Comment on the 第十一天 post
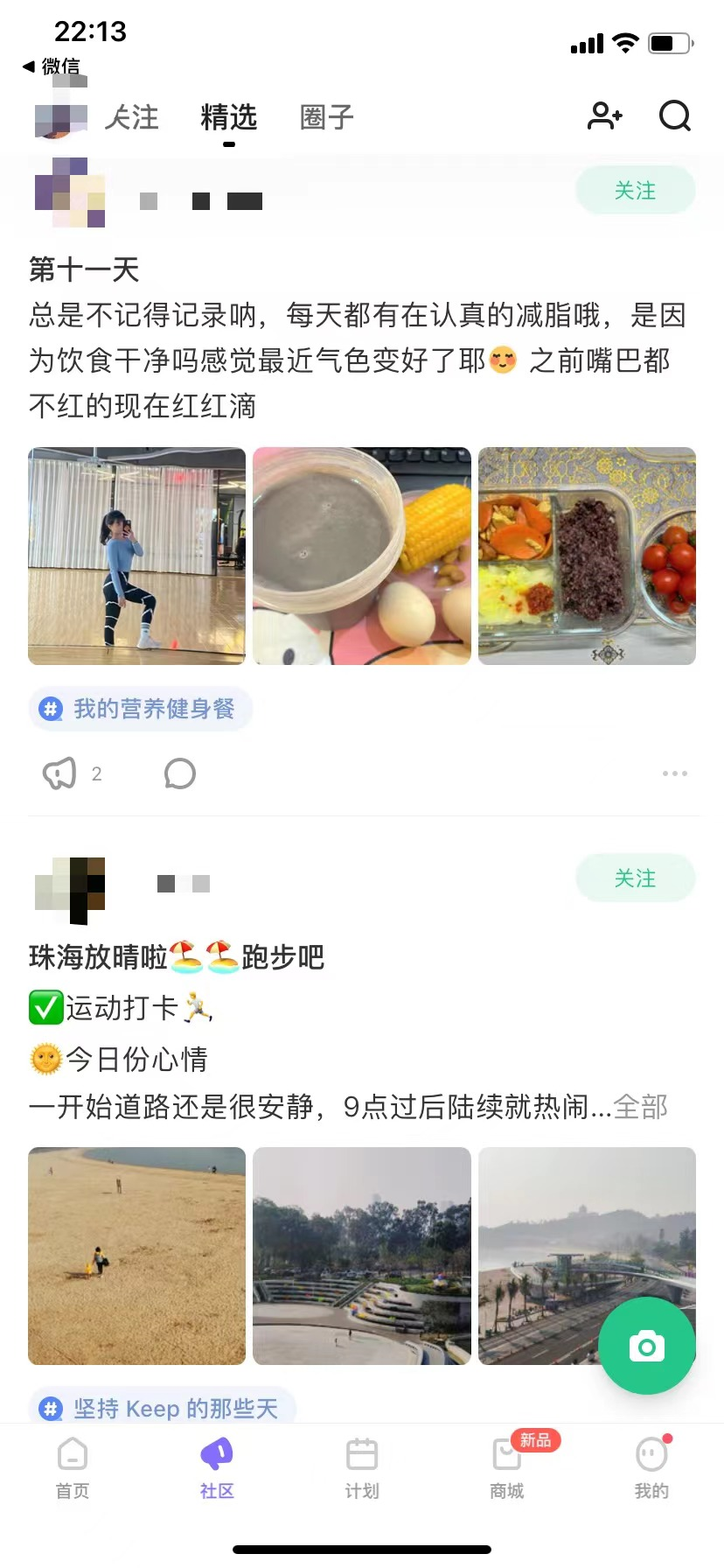Image resolution: width=724 pixels, height=1568 pixels. point(179,773)
